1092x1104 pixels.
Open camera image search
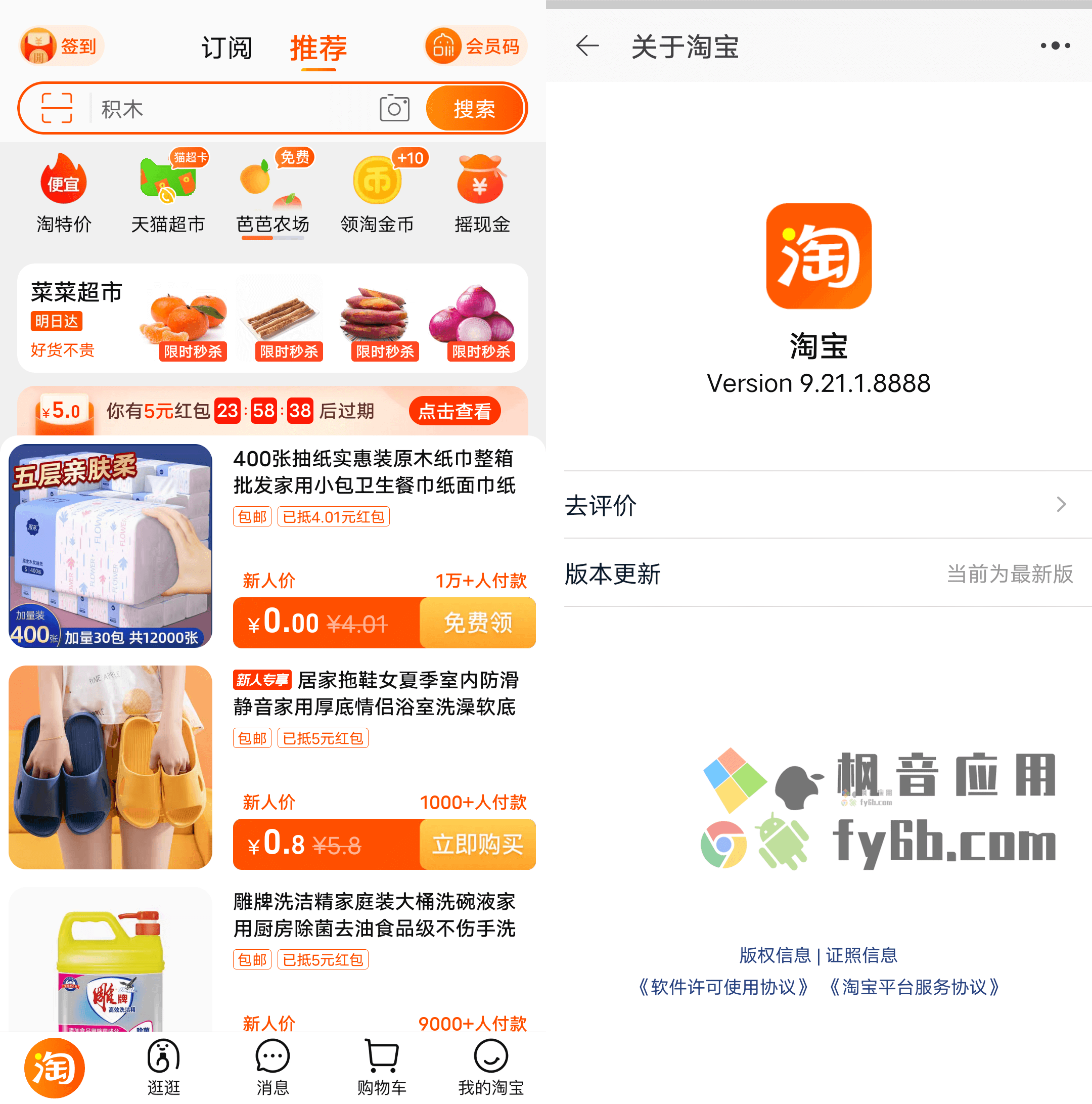tap(394, 108)
